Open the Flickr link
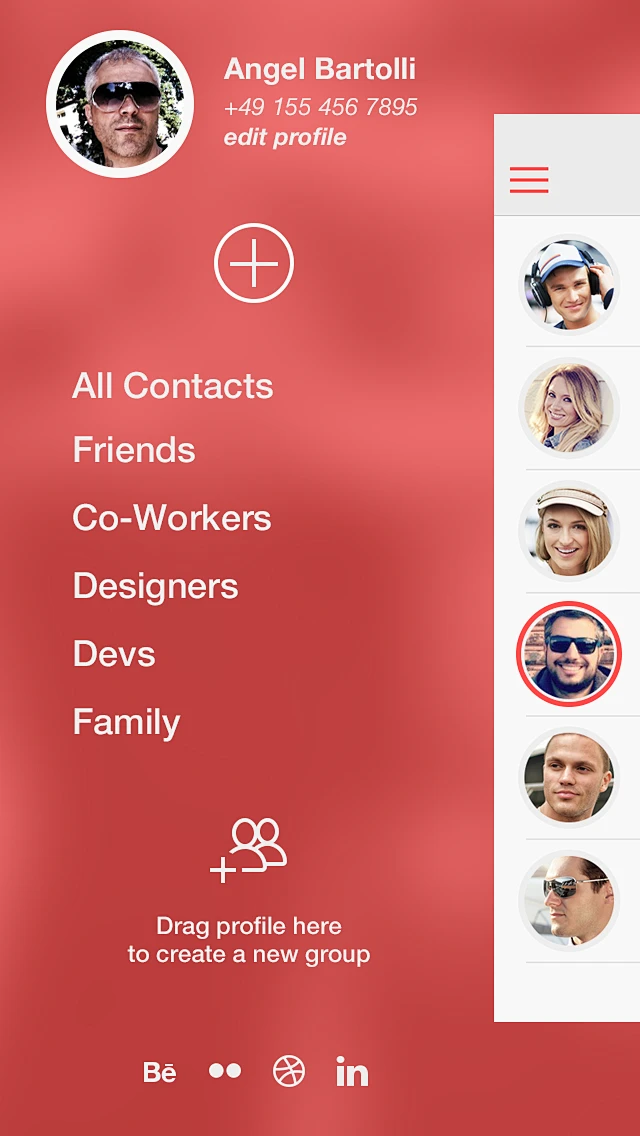 point(225,1071)
